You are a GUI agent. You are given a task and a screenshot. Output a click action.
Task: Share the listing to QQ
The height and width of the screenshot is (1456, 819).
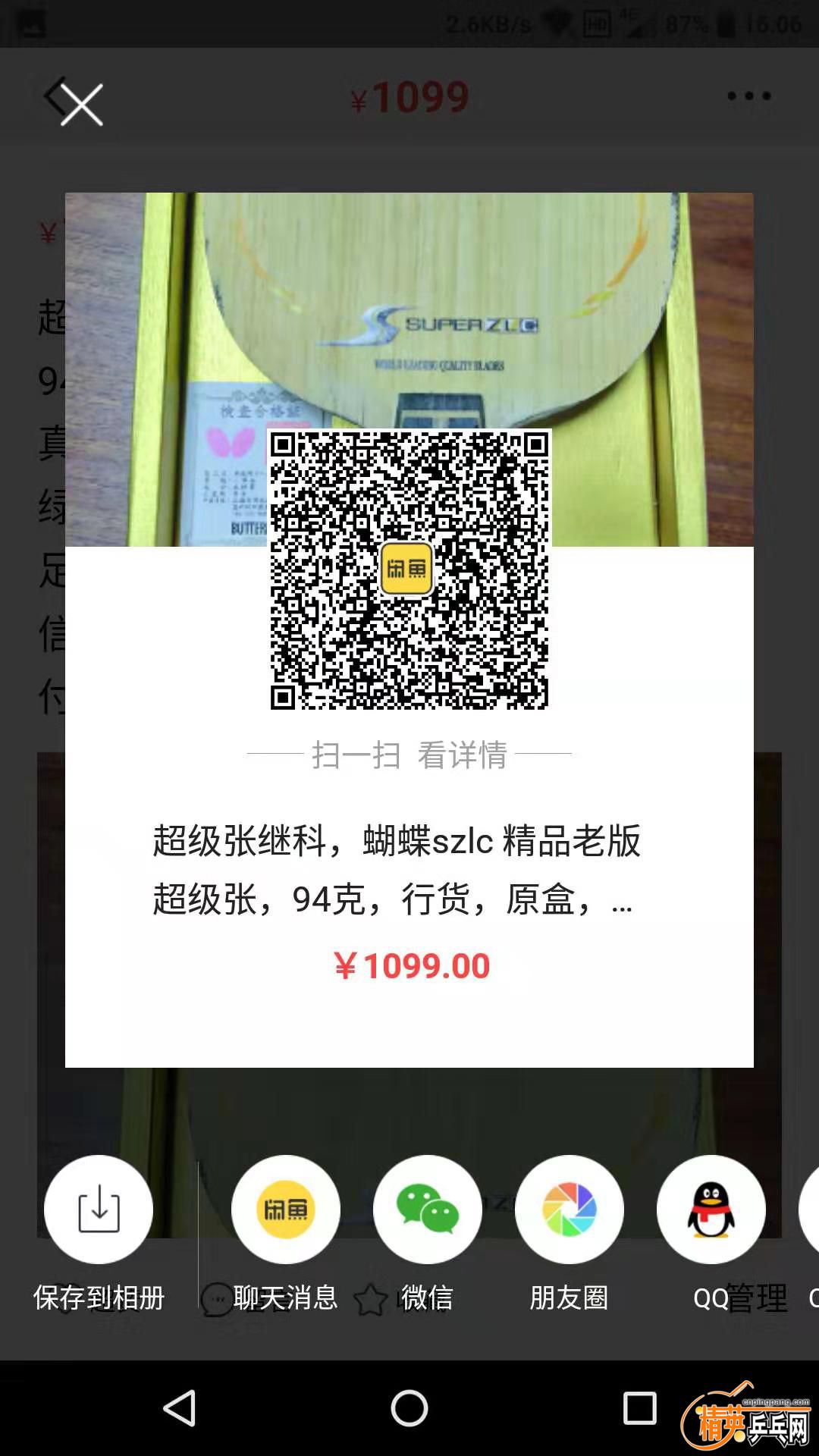(x=711, y=1210)
